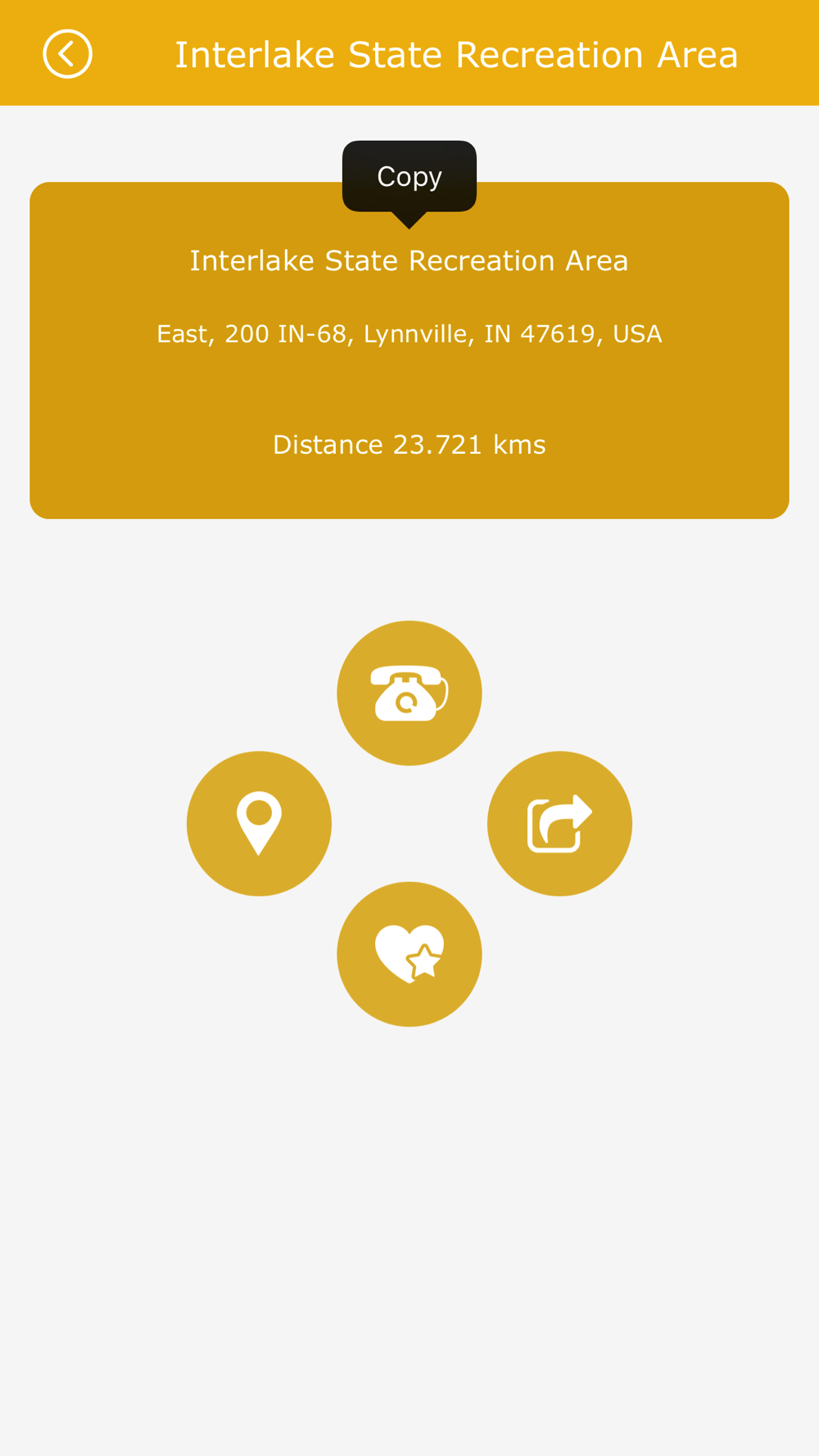
Task: Add to favorites with the heart-star icon
Action: 409,954
